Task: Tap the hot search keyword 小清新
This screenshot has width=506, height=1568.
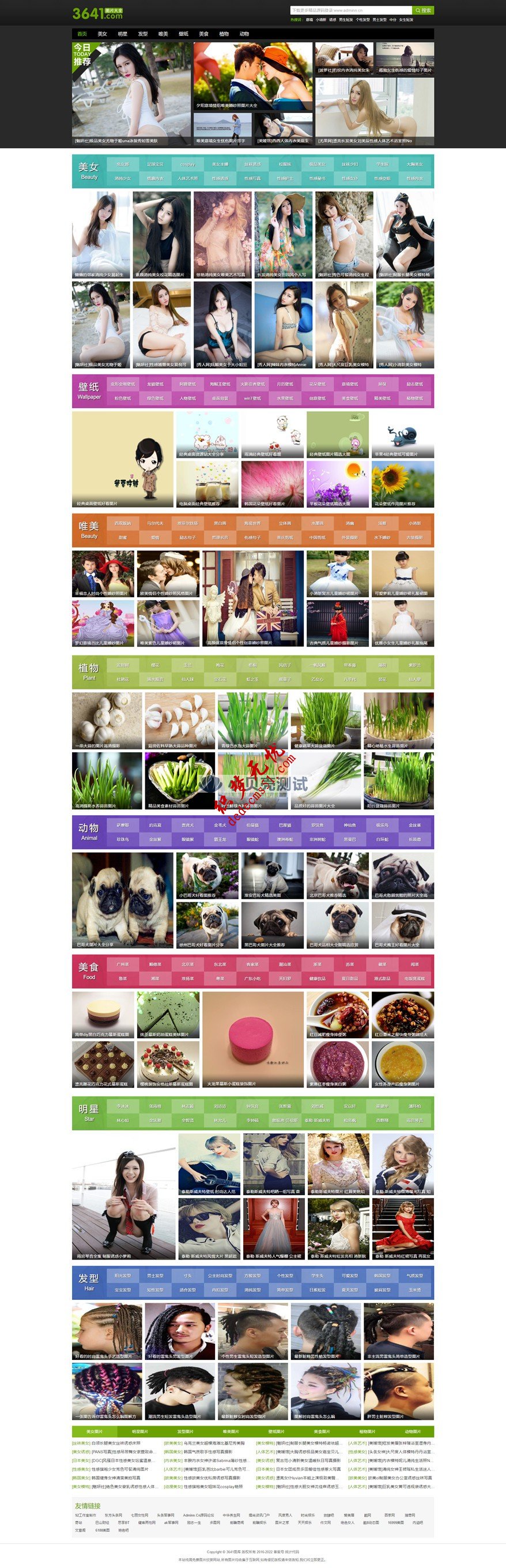Action: click(320, 20)
